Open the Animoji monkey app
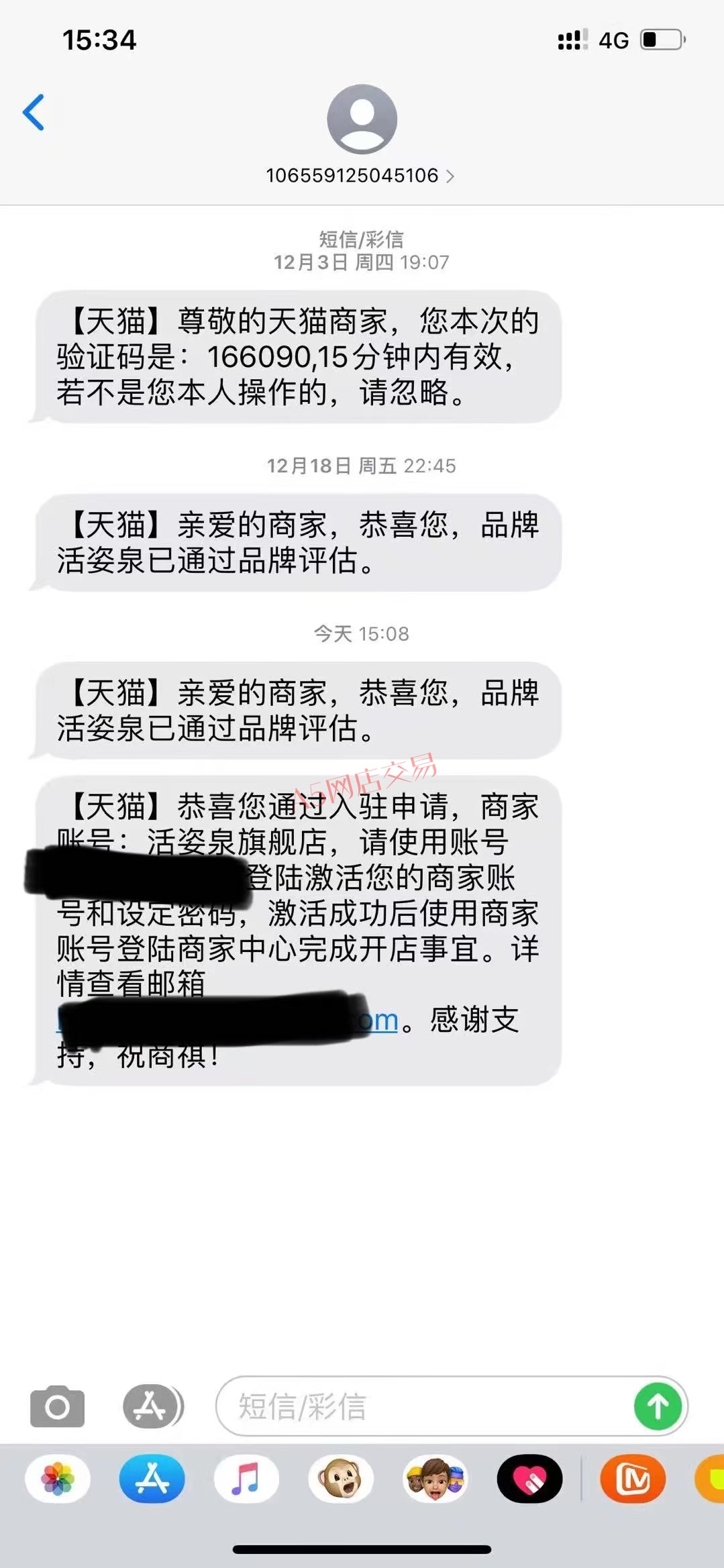 click(x=341, y=1479)
